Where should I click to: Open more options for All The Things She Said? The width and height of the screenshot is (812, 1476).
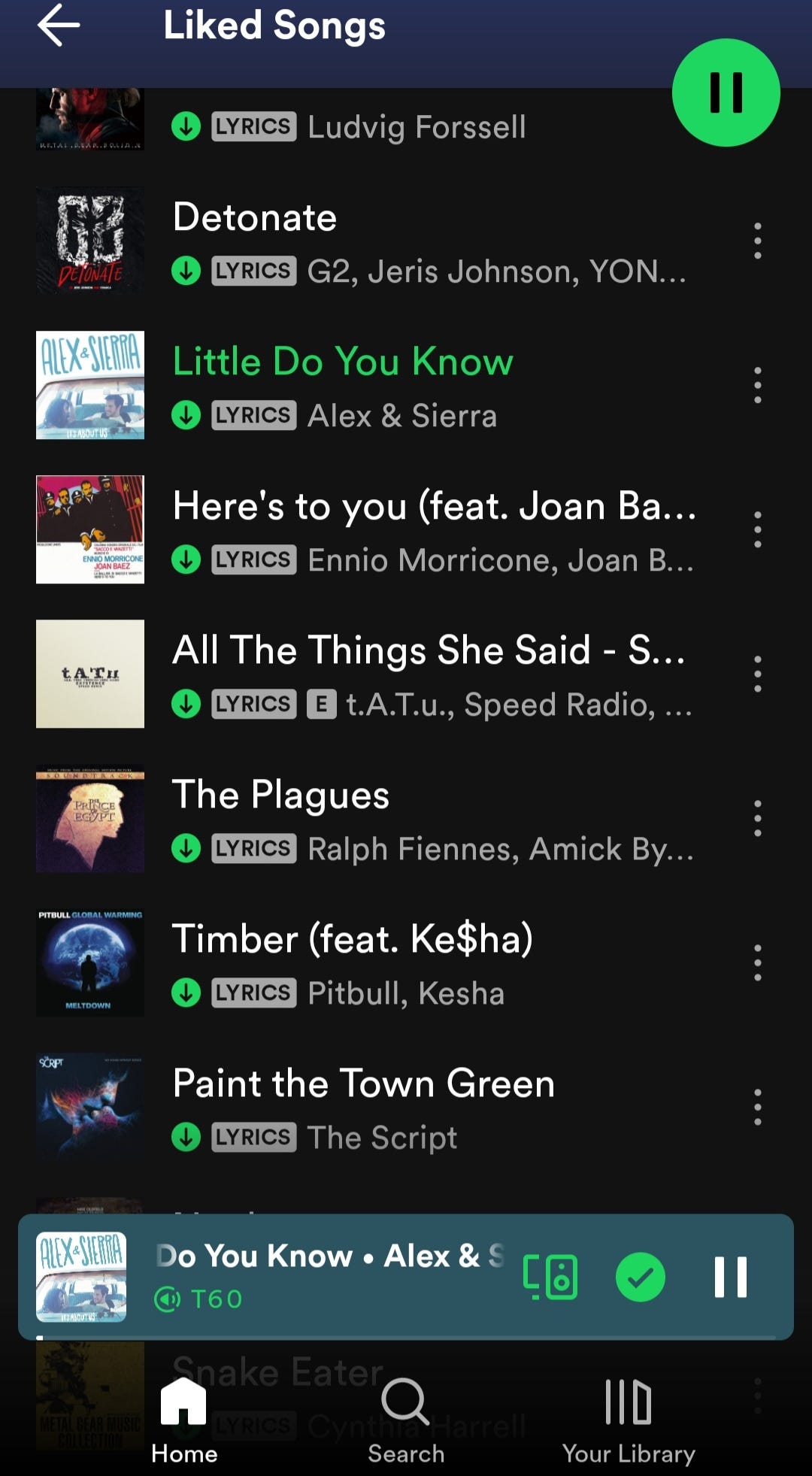tap(757, 674)
